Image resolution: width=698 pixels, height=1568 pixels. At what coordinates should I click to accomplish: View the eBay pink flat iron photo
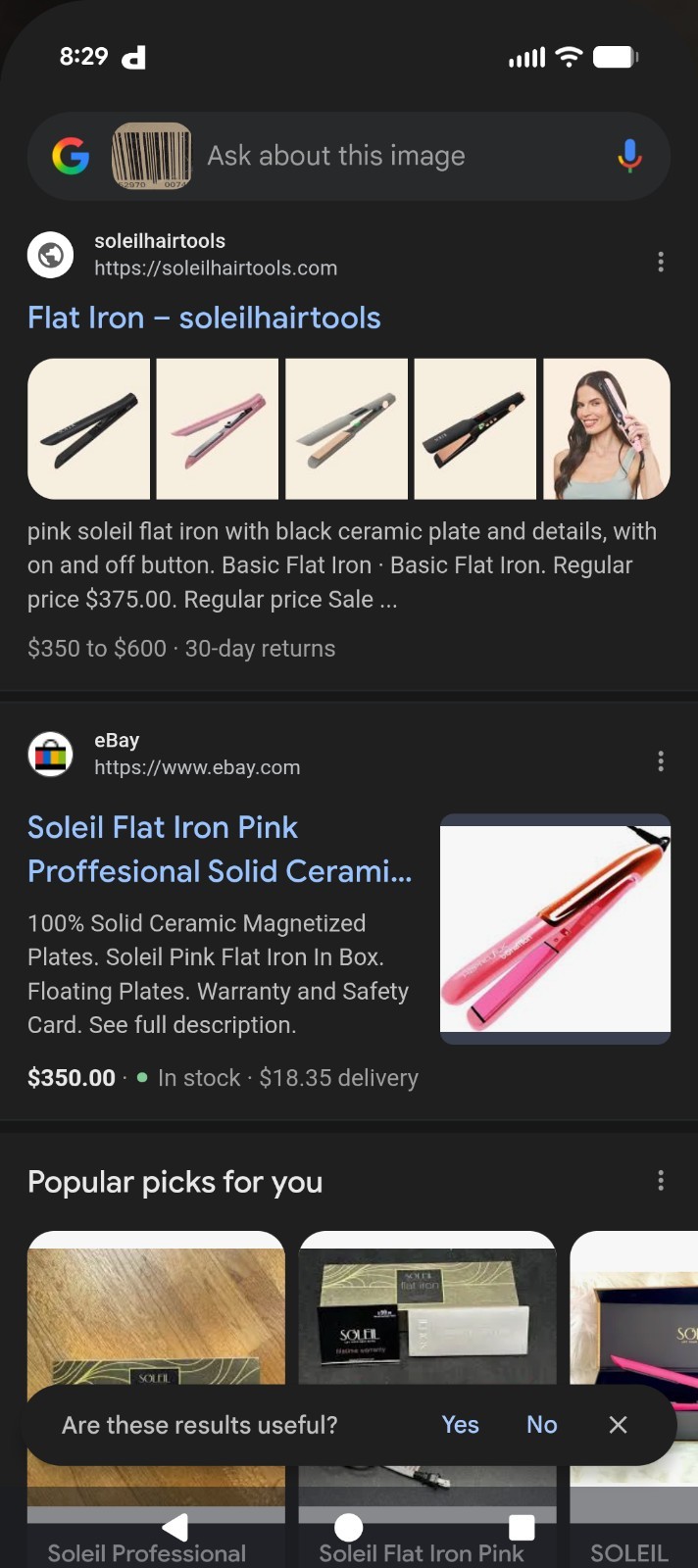coord(555,928)
